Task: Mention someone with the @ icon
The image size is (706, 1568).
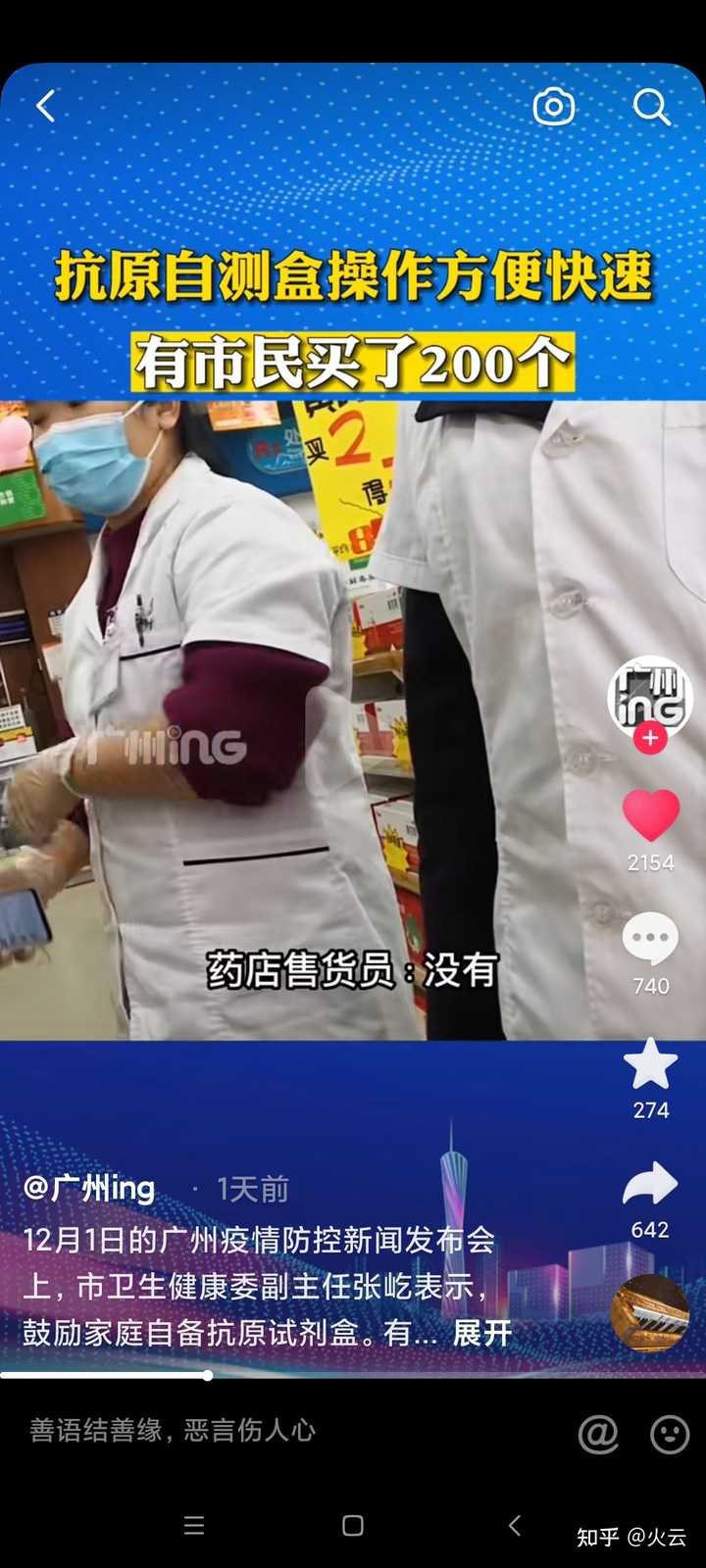Action: point(598,1434)
